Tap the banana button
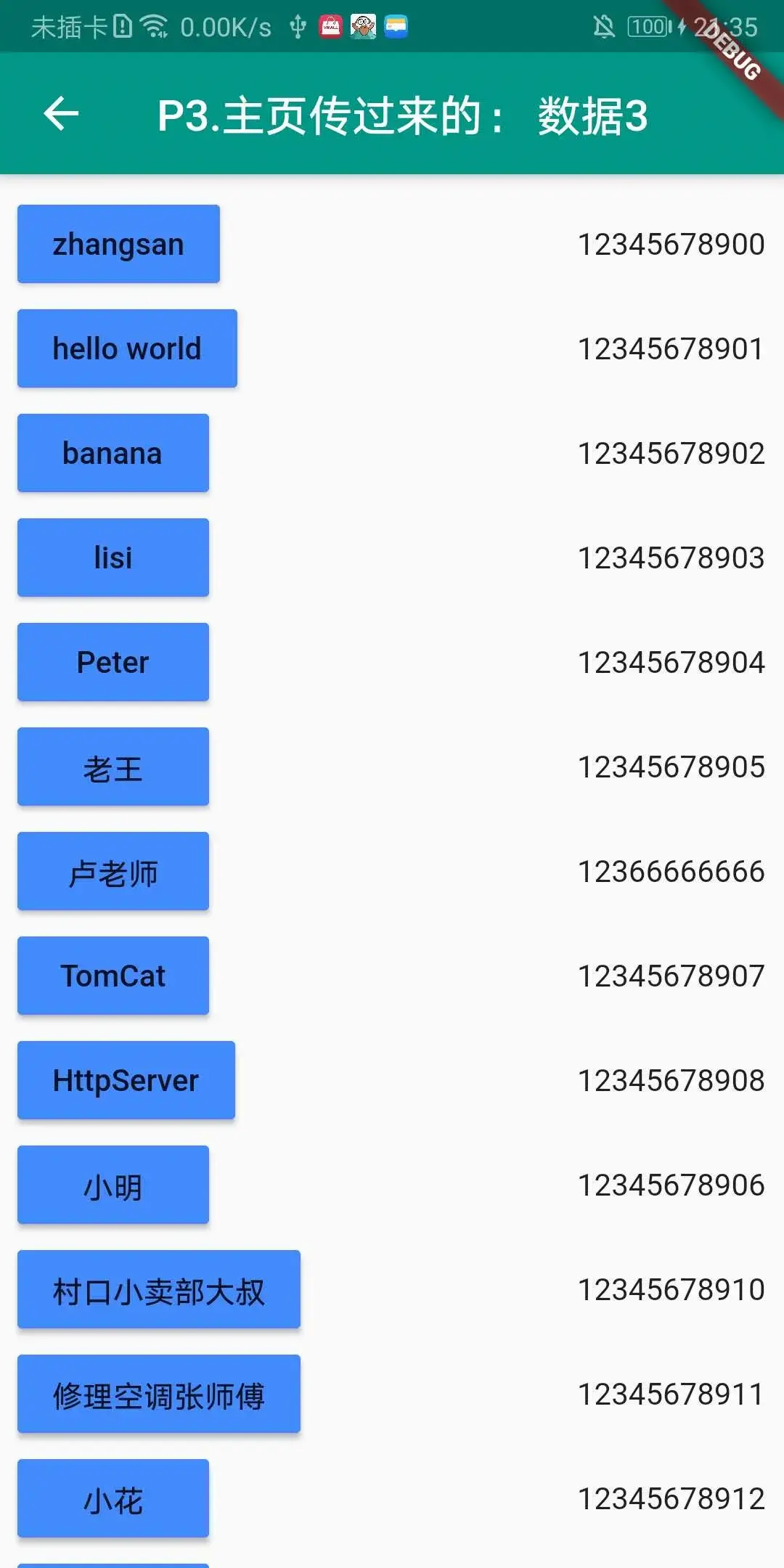Viewport: 784px width, 1568px height. pyautogui.click(x=113, y=453)
